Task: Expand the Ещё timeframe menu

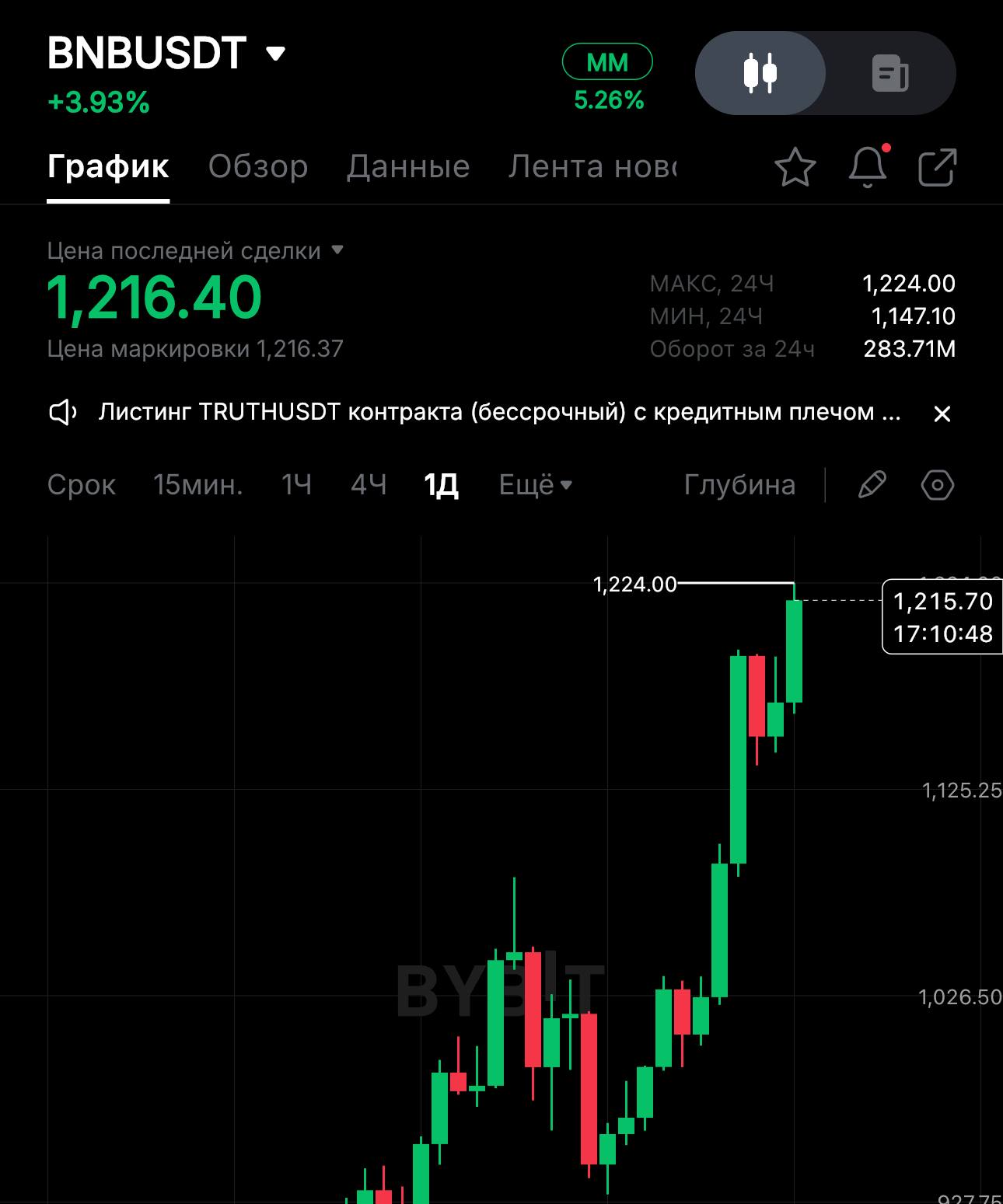Action: [x=535, y=485]
